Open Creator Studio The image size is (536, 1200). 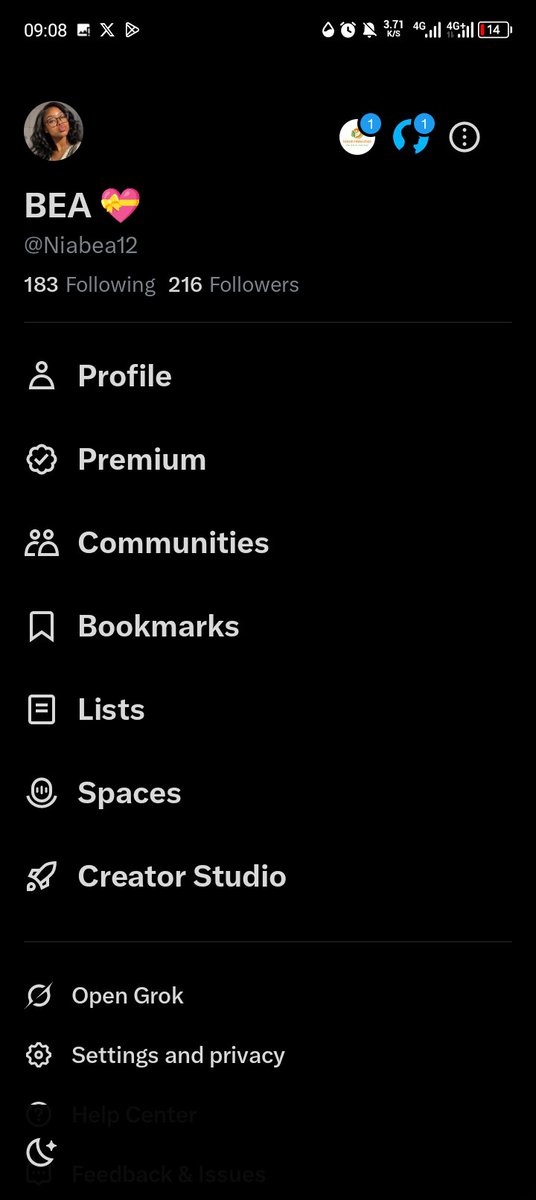point(268,876)
